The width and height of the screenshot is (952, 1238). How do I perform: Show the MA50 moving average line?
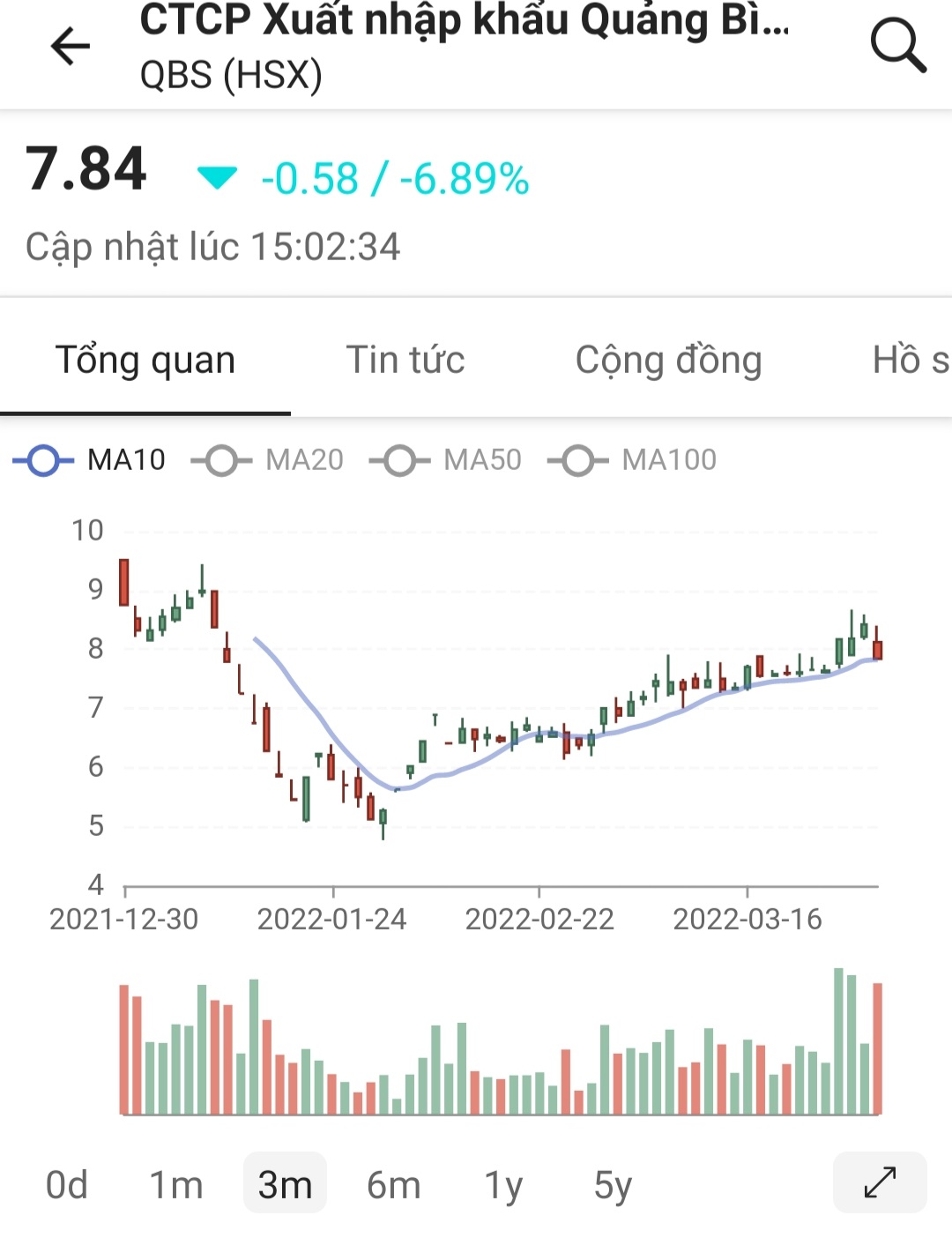click(446, 460)
